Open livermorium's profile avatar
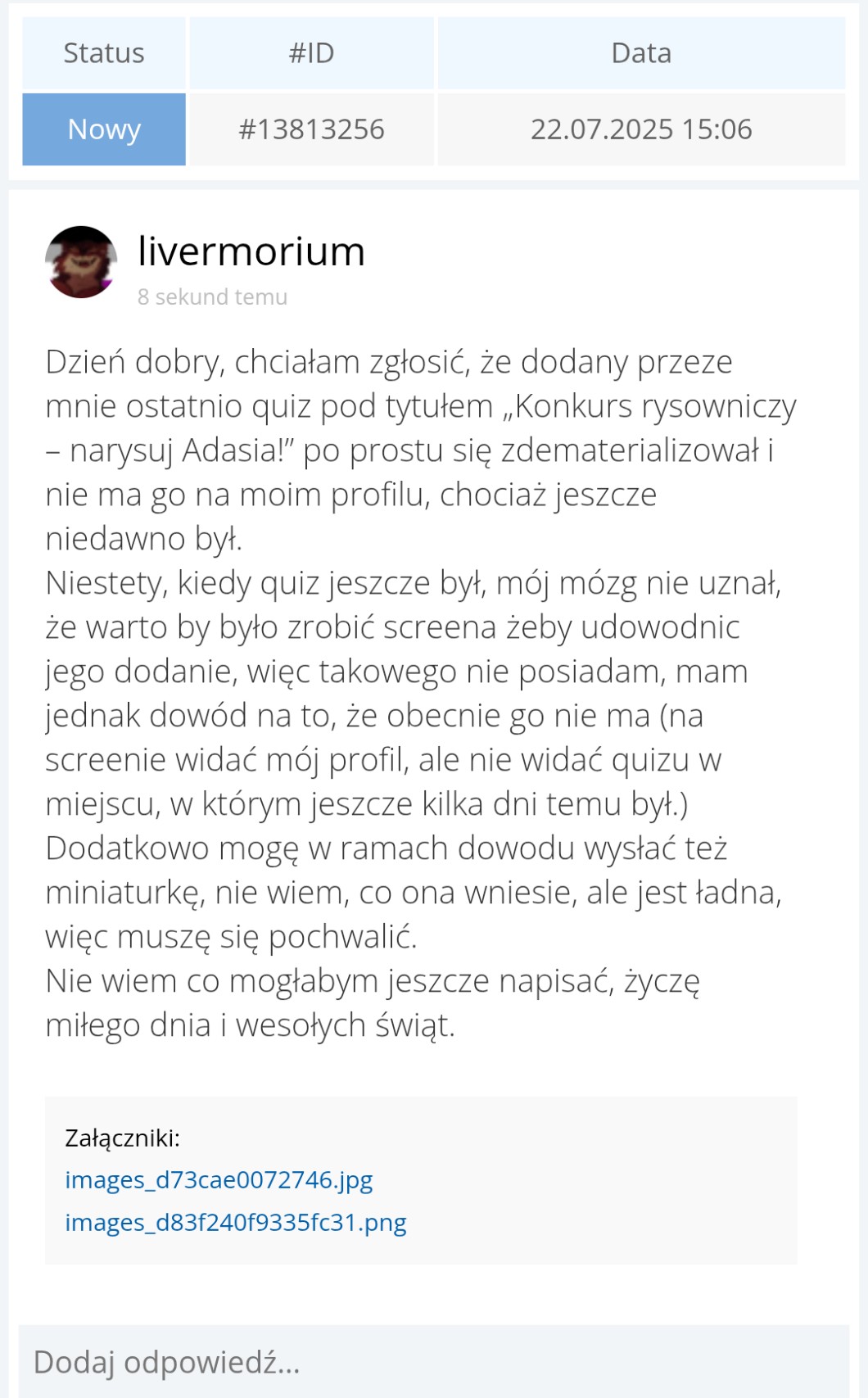868x1398 pixels. click(x=80, y=262)
